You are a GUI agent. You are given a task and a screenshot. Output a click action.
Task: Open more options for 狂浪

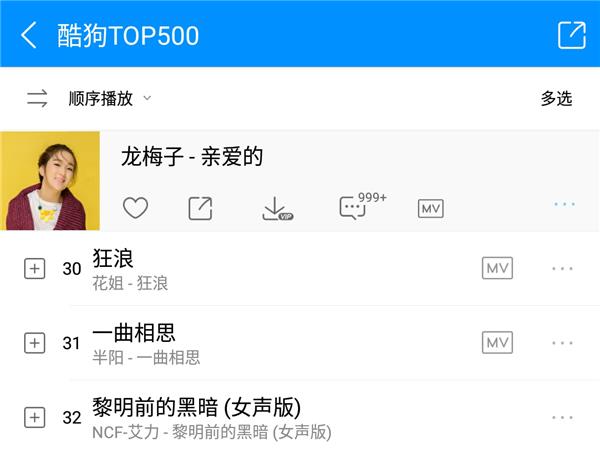563,268
